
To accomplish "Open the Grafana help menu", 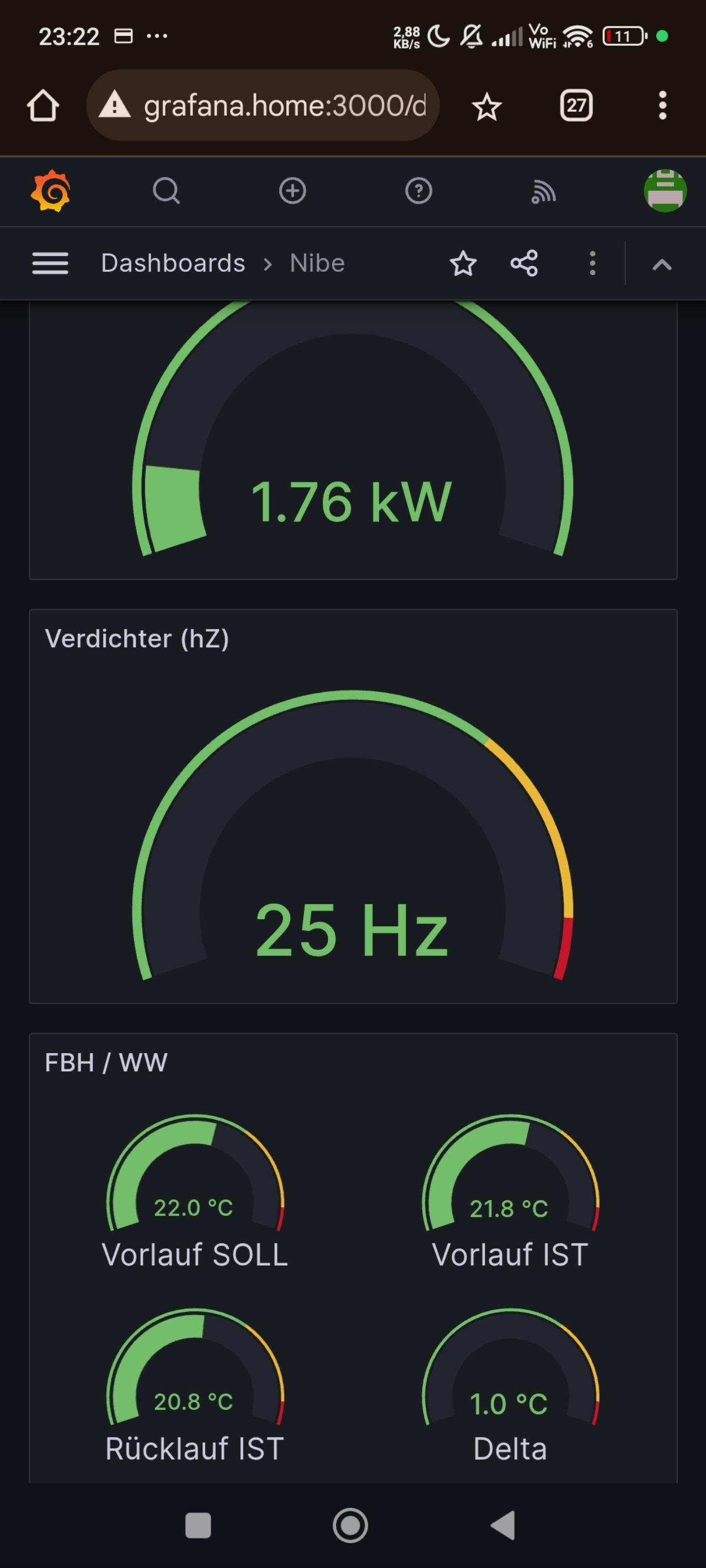I will pyautogui.click(x=419, y=191).
